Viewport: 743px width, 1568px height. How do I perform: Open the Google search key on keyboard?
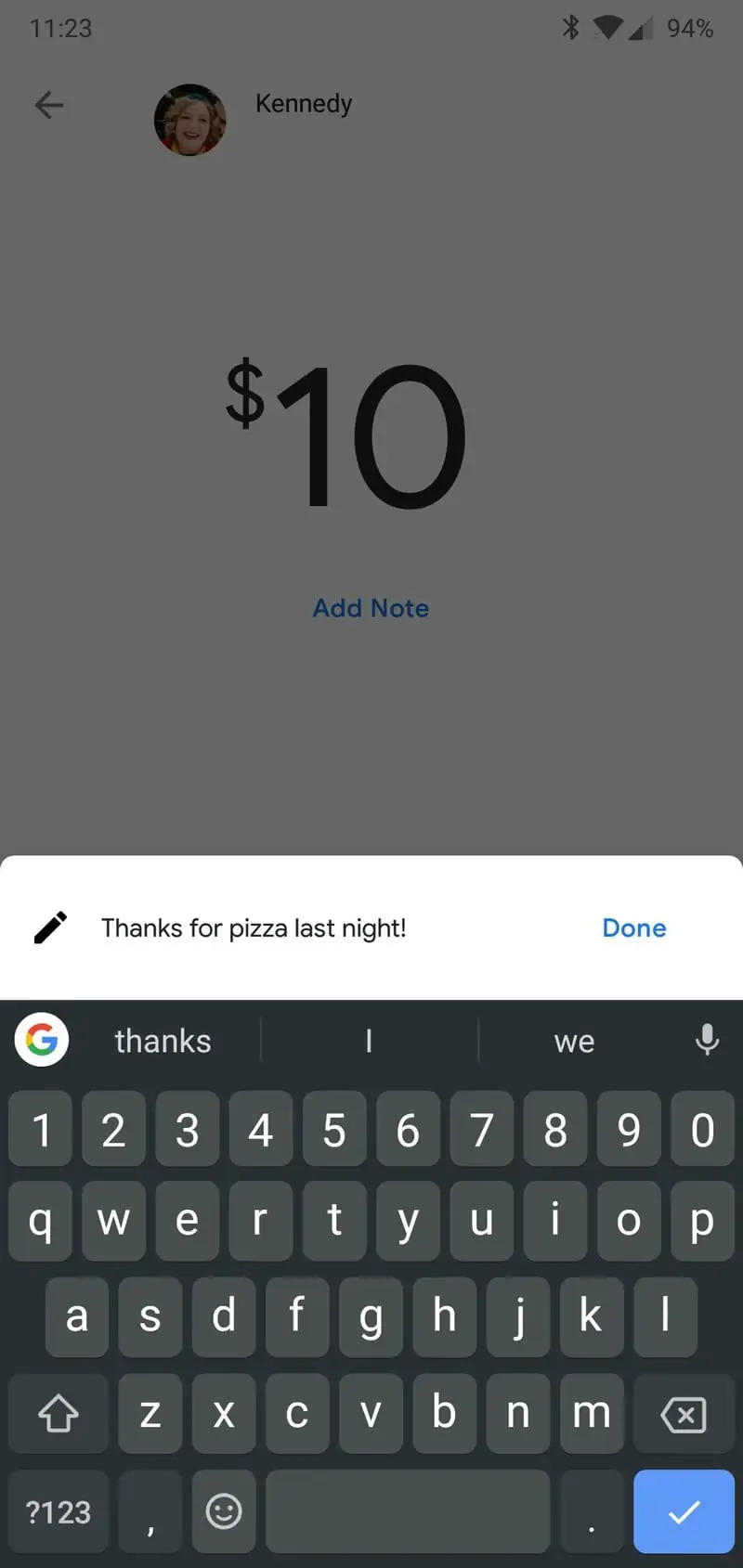click(42, 1040)
